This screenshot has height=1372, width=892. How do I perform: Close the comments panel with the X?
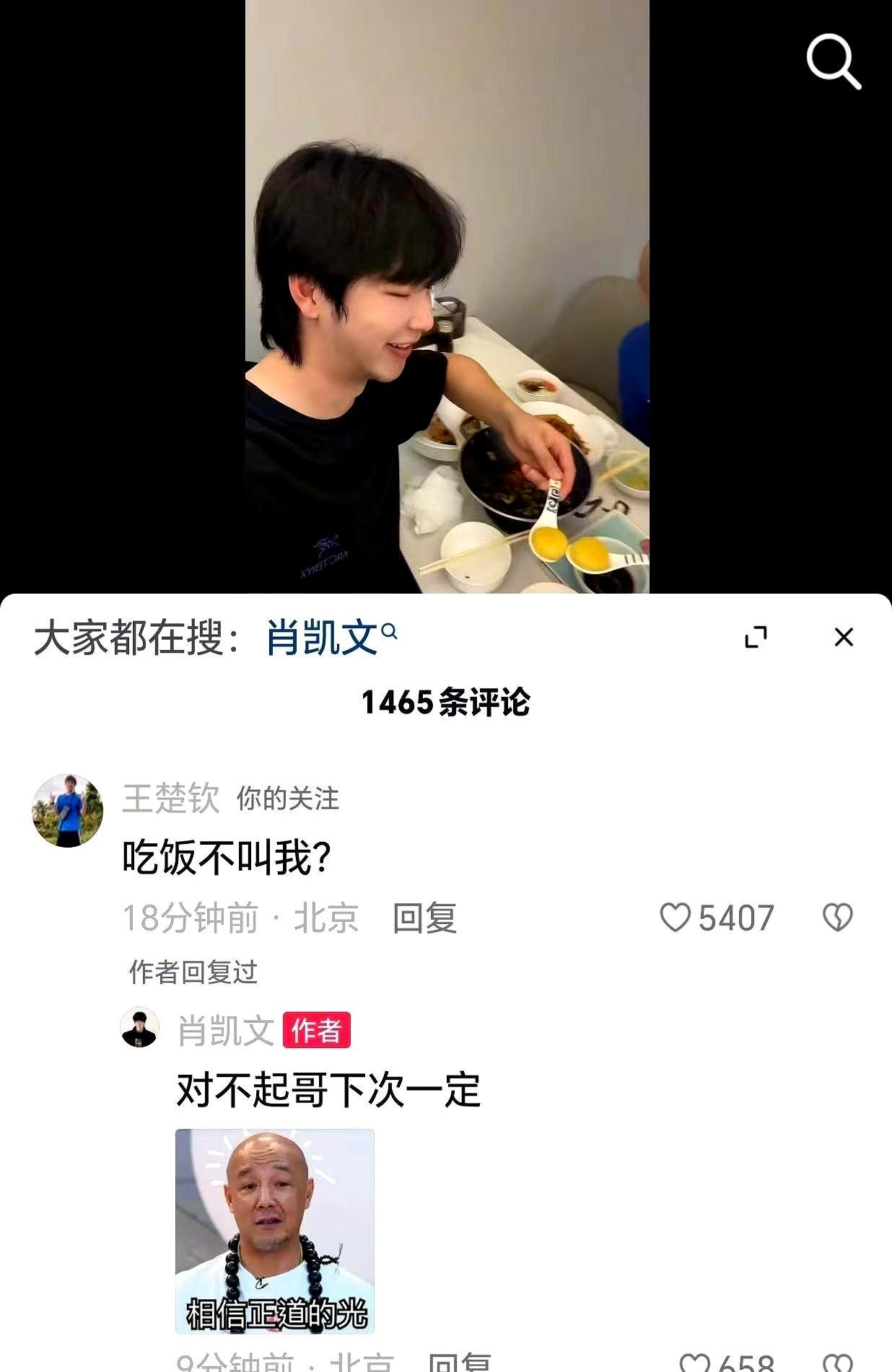[843, 636]
